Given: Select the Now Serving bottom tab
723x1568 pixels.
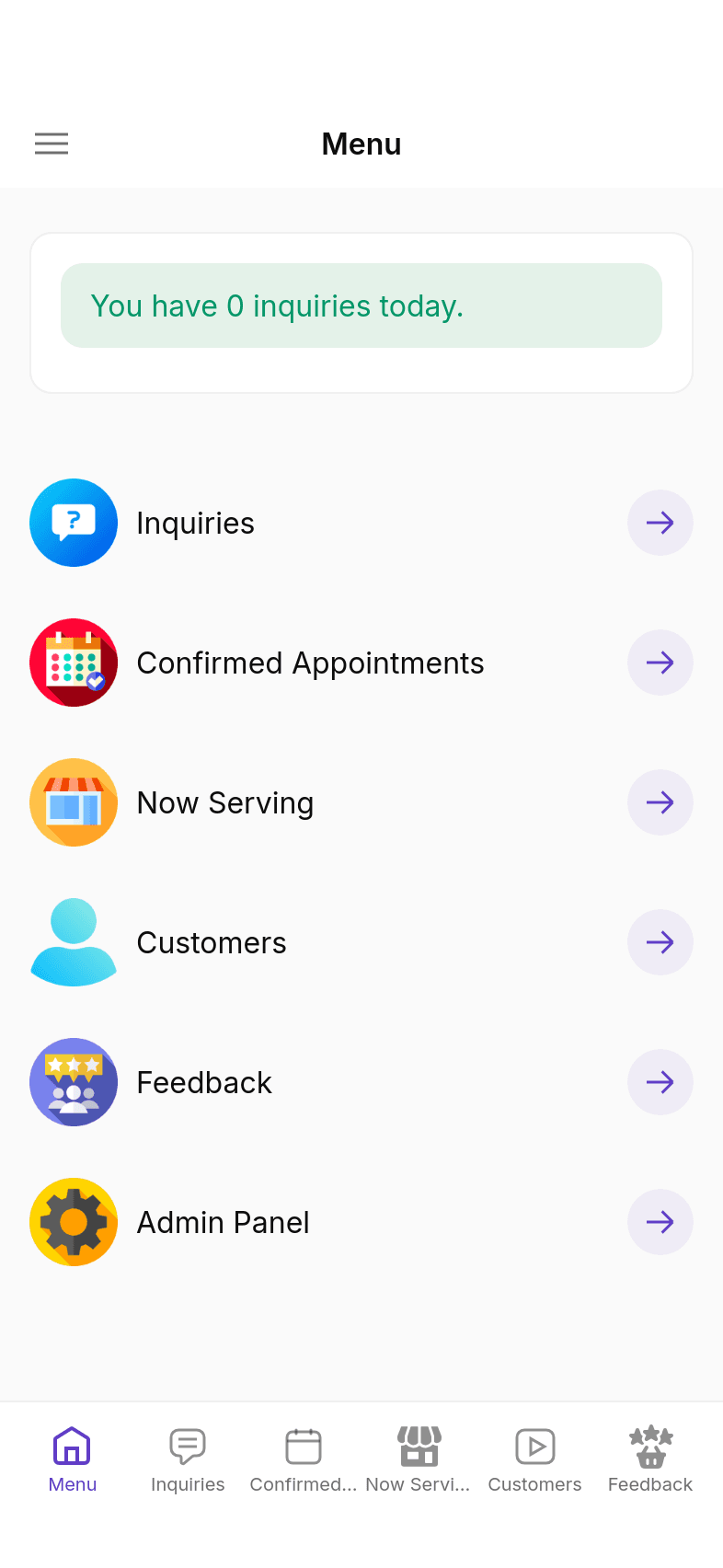Looking at the screenshot, I should click(x=419, y=1460).
